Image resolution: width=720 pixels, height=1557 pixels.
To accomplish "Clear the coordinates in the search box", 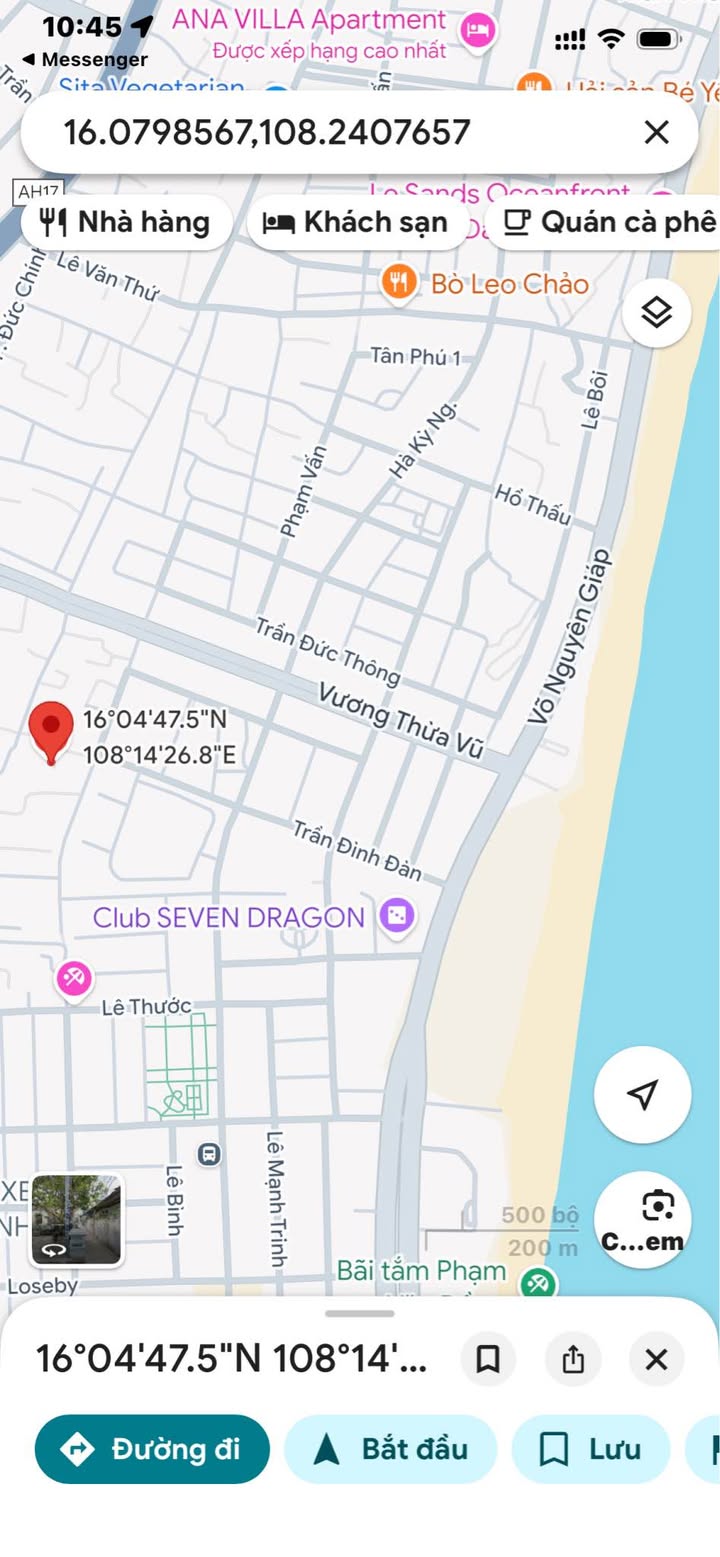I will click(656, 132).
